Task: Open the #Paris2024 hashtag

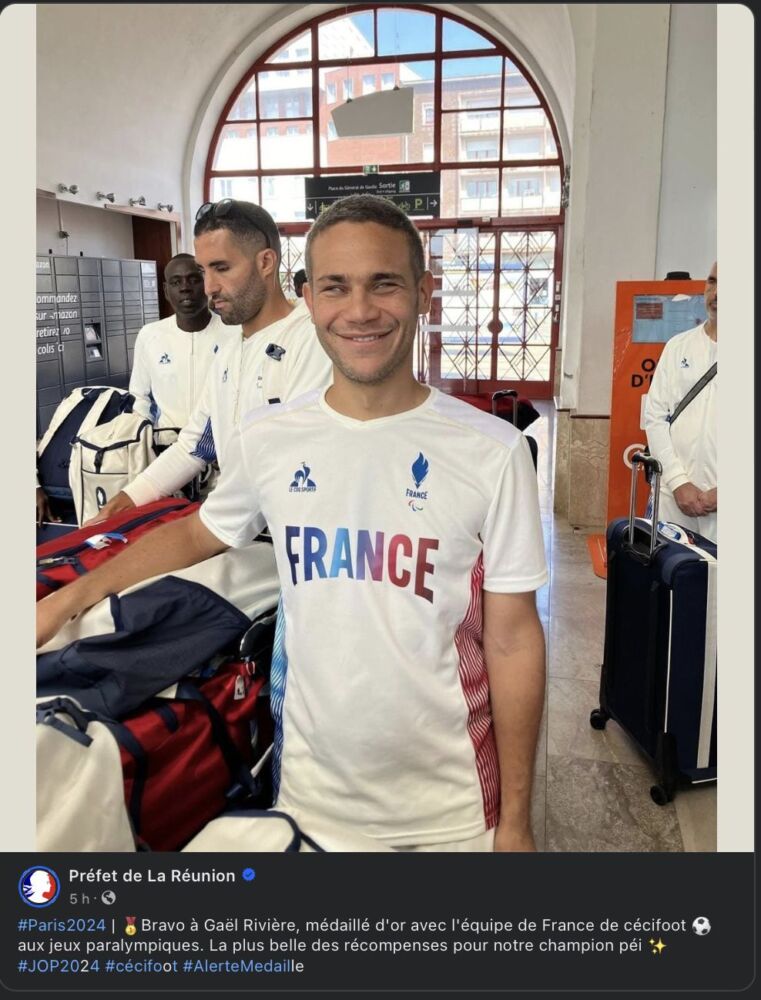Action: click(61, 926)
